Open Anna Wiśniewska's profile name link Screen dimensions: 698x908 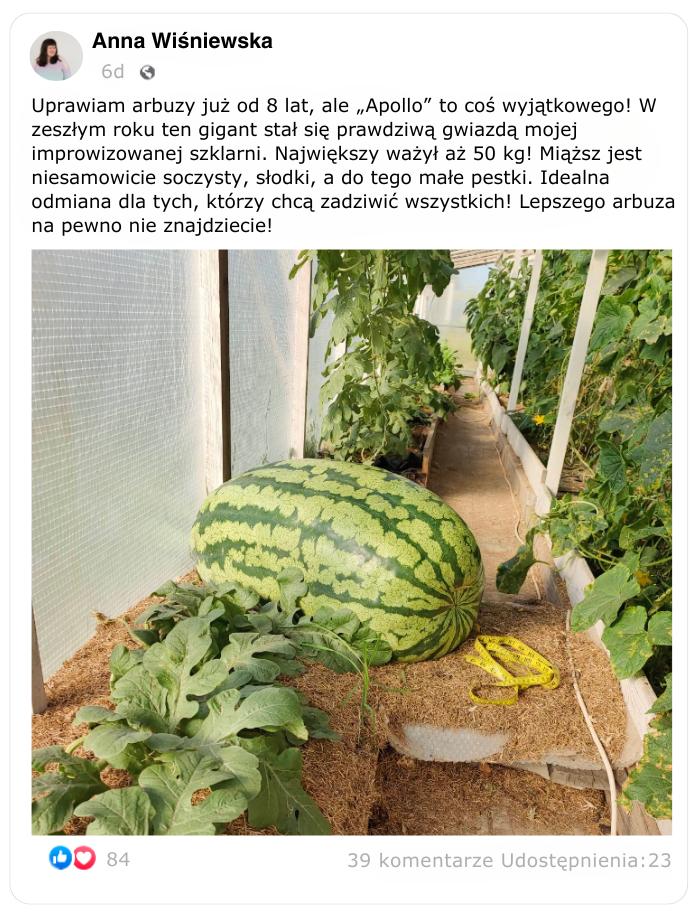pyautogui.click(x=182, y=41)
